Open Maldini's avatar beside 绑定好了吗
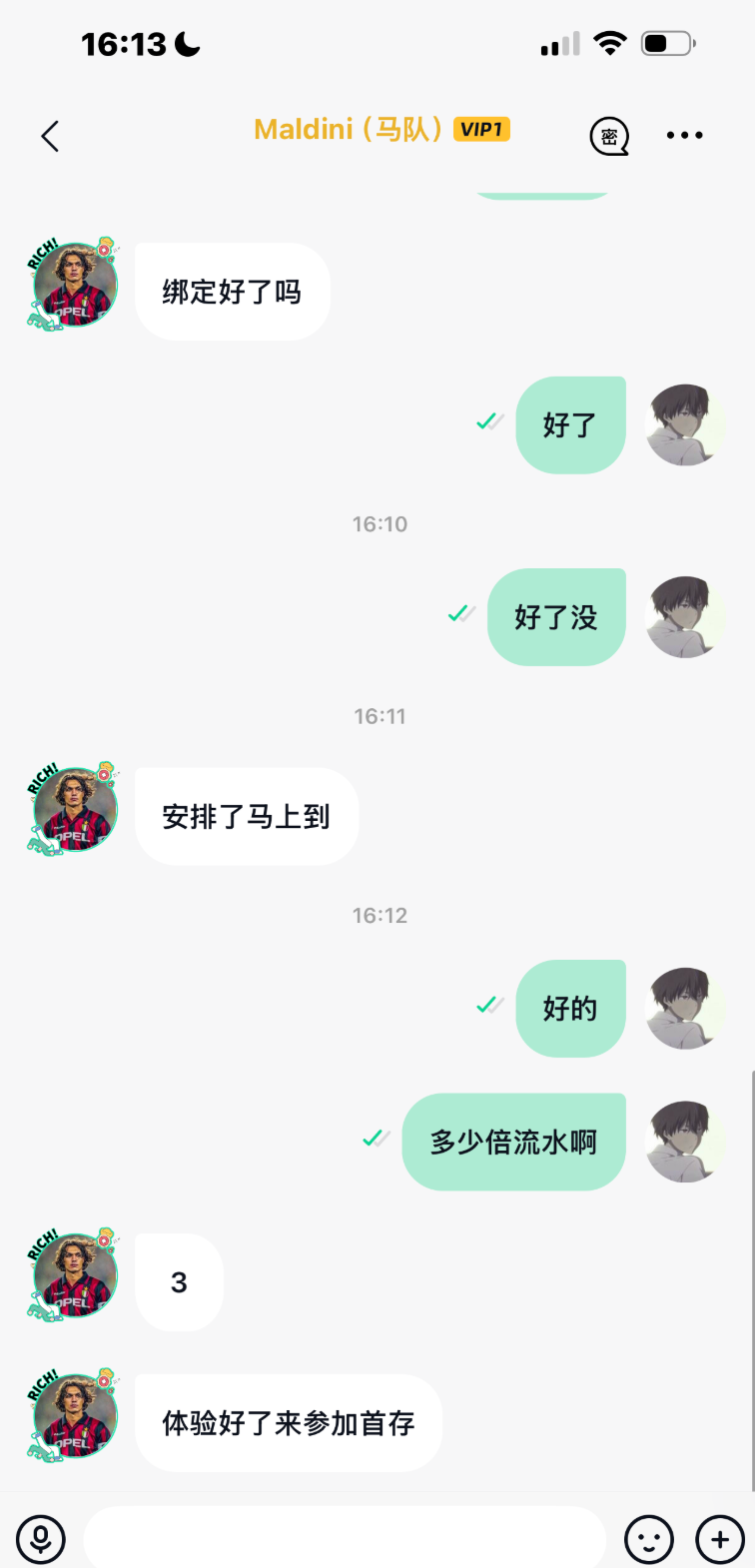Image resolution: width=755 pixels, height=1568 pixels. tap(73, 286)
